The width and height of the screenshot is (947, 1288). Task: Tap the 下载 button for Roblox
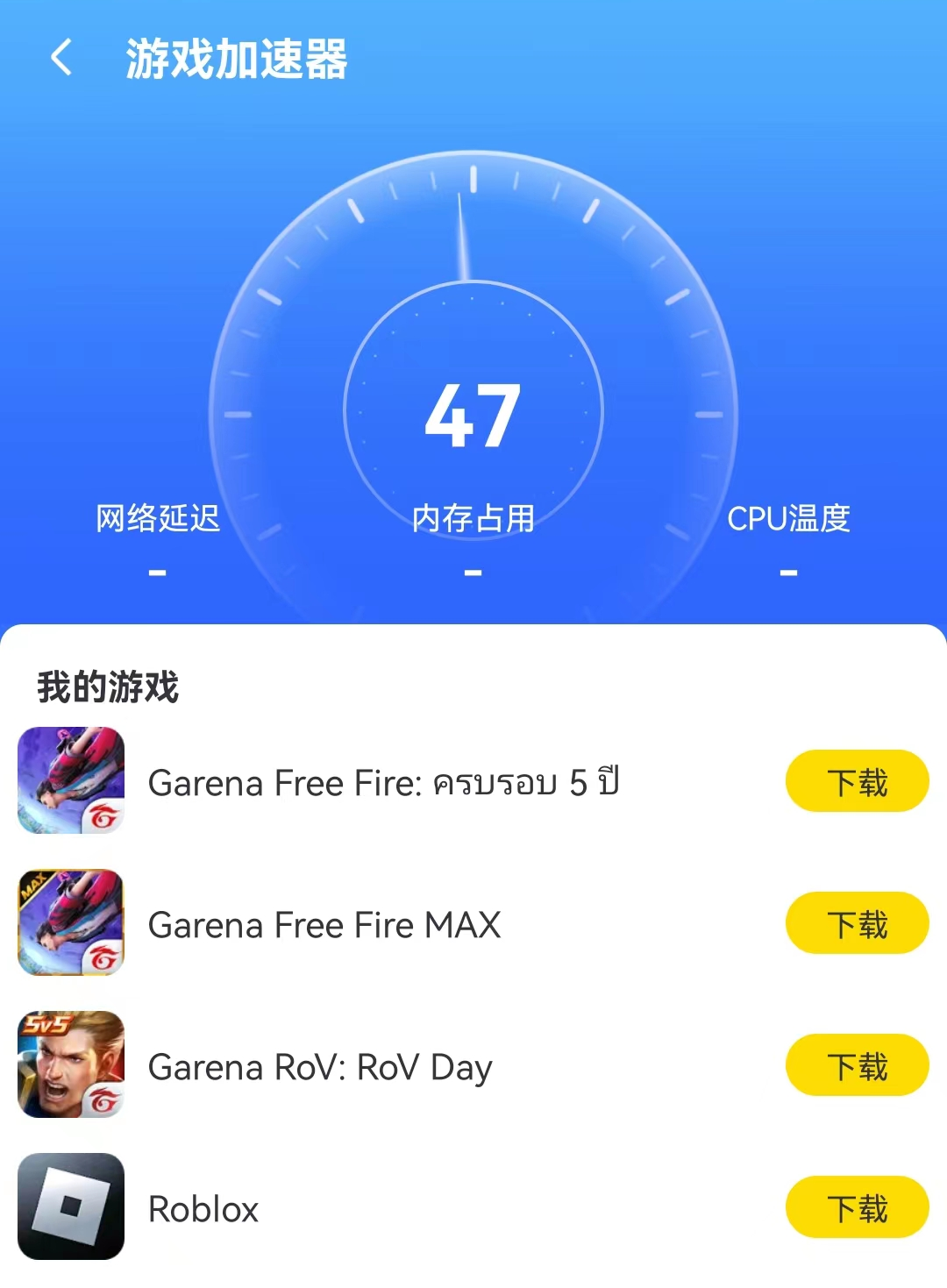click(857, 1207)
